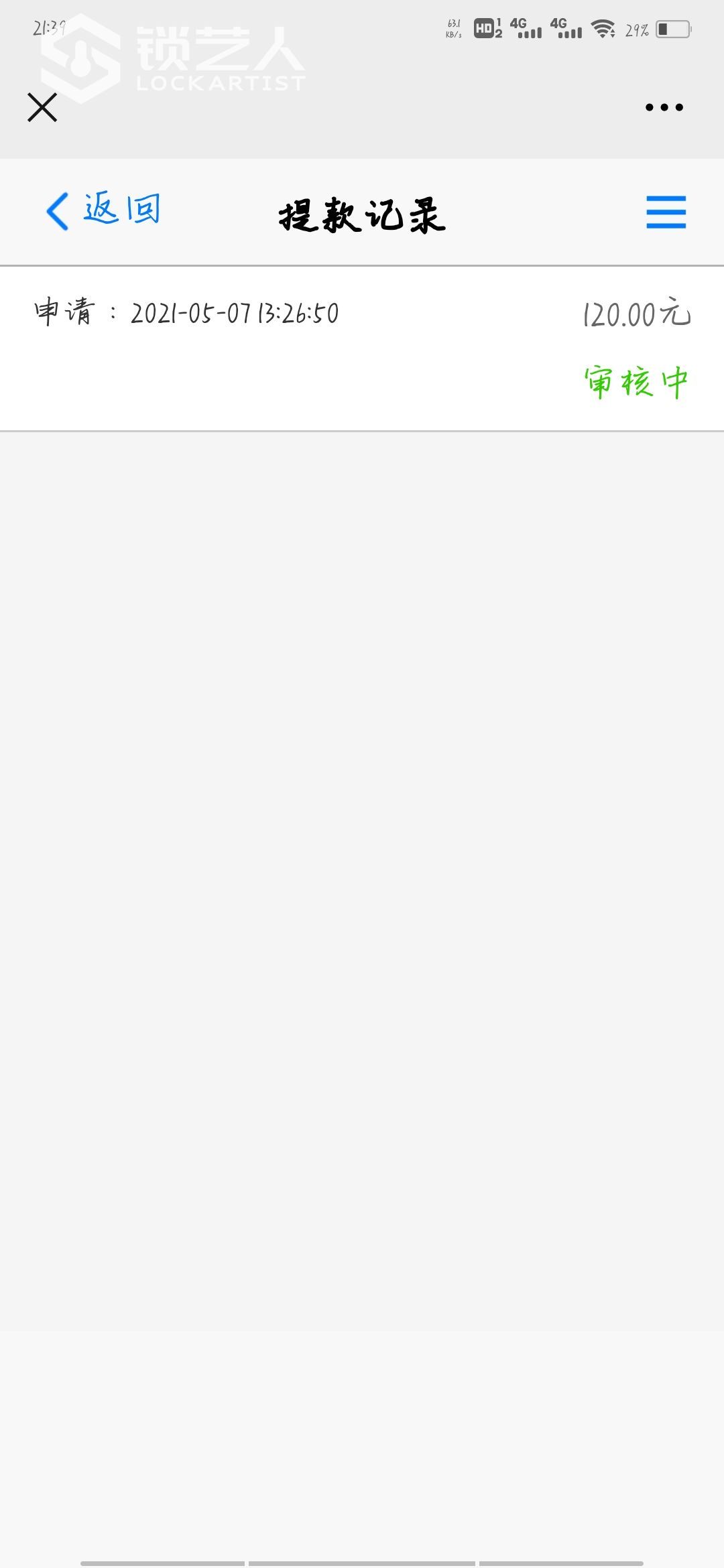
Task: Open the three-dot overflow menu
Action: pos(664,107)
